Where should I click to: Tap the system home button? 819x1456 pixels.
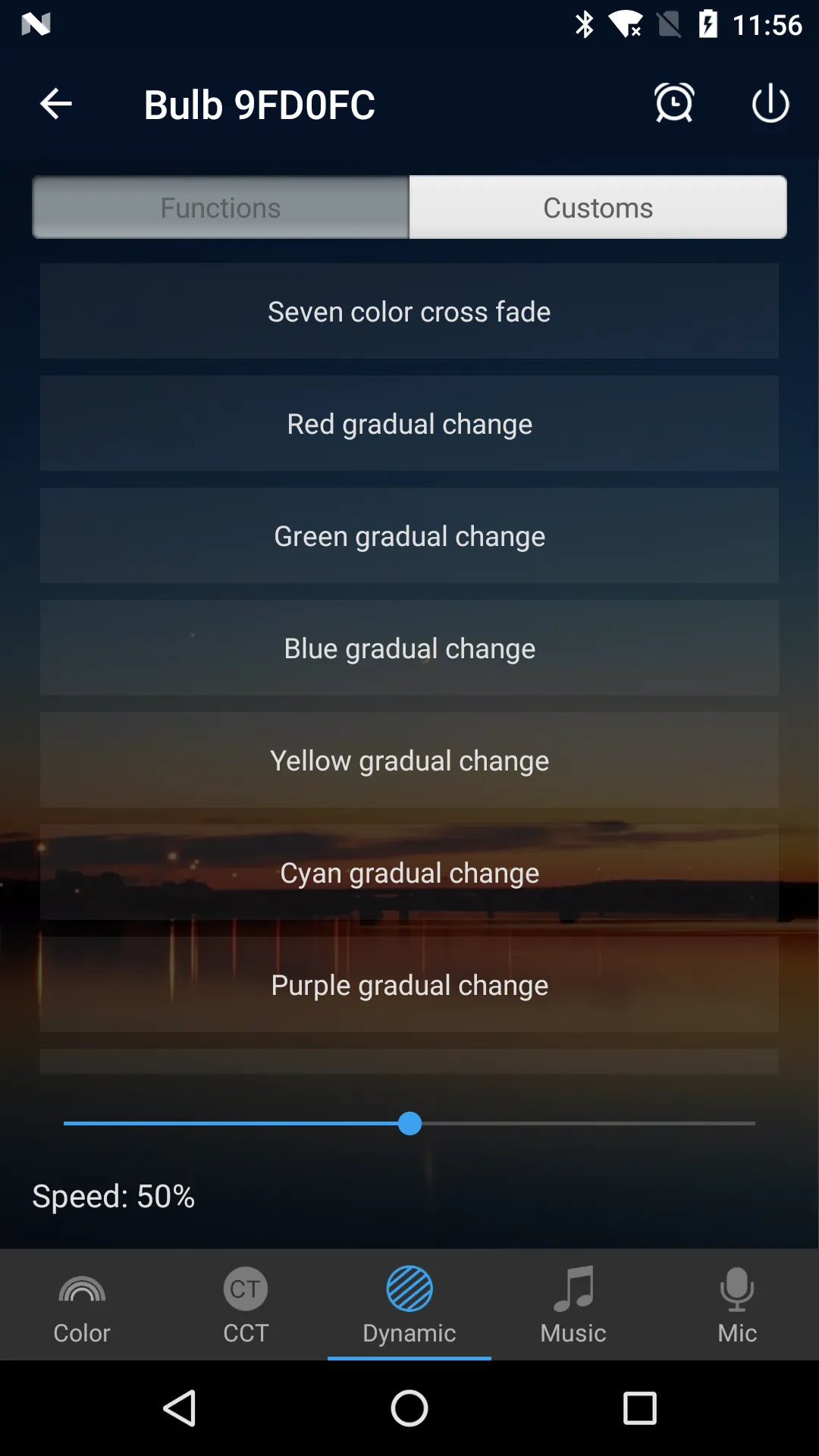409,1409
